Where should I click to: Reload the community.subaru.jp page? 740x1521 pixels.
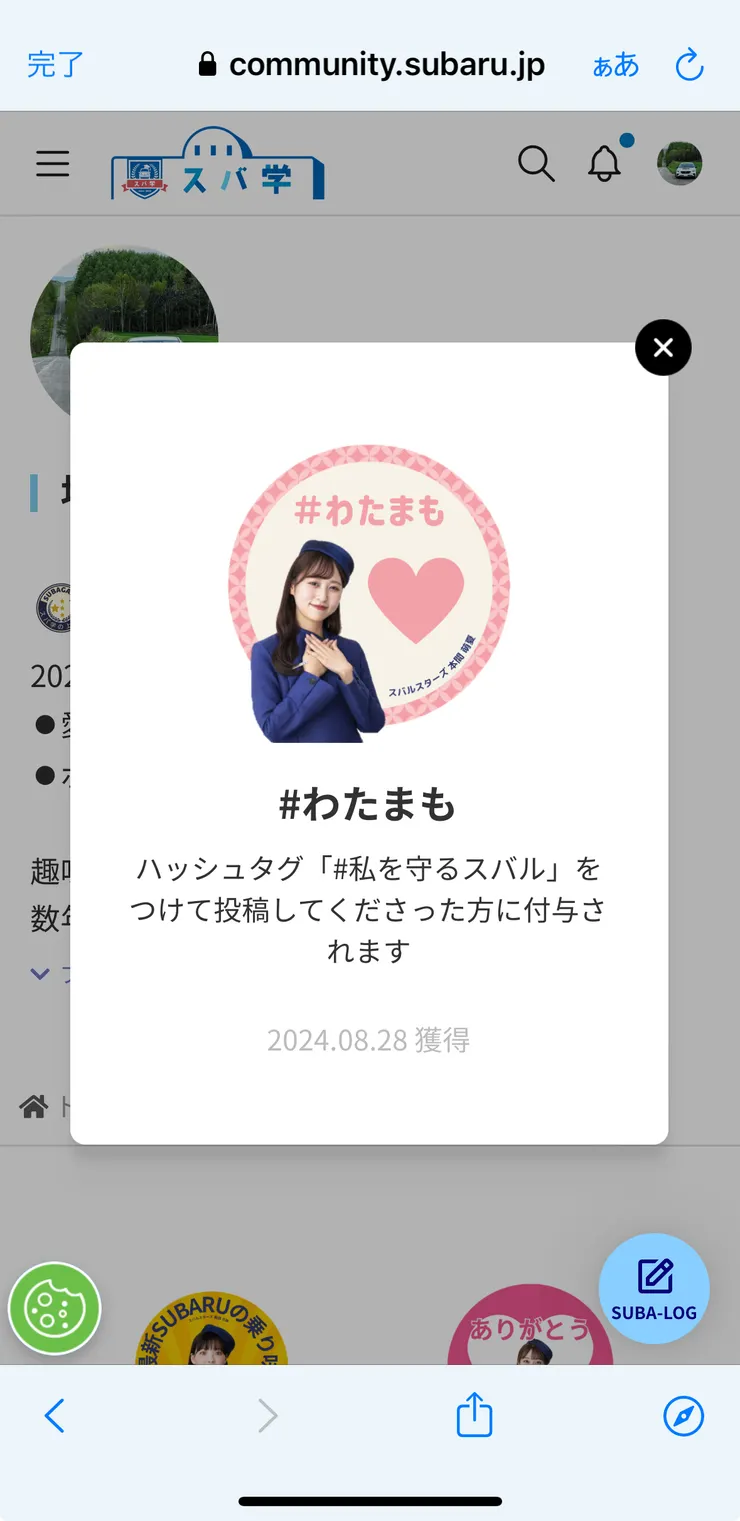(689, 66)
